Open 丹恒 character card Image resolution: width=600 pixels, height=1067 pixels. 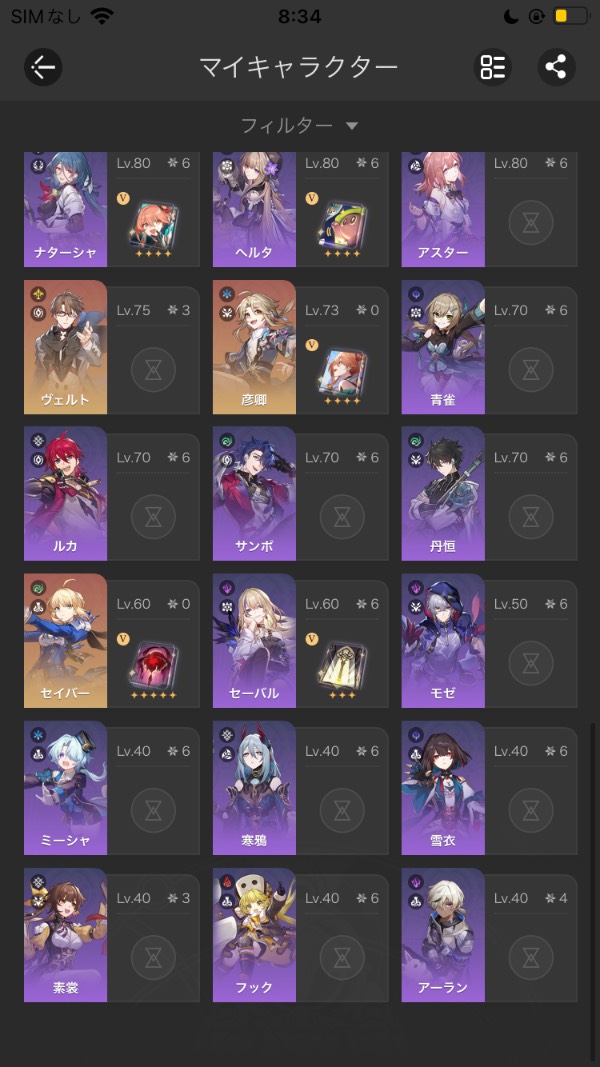click(443, 494)
